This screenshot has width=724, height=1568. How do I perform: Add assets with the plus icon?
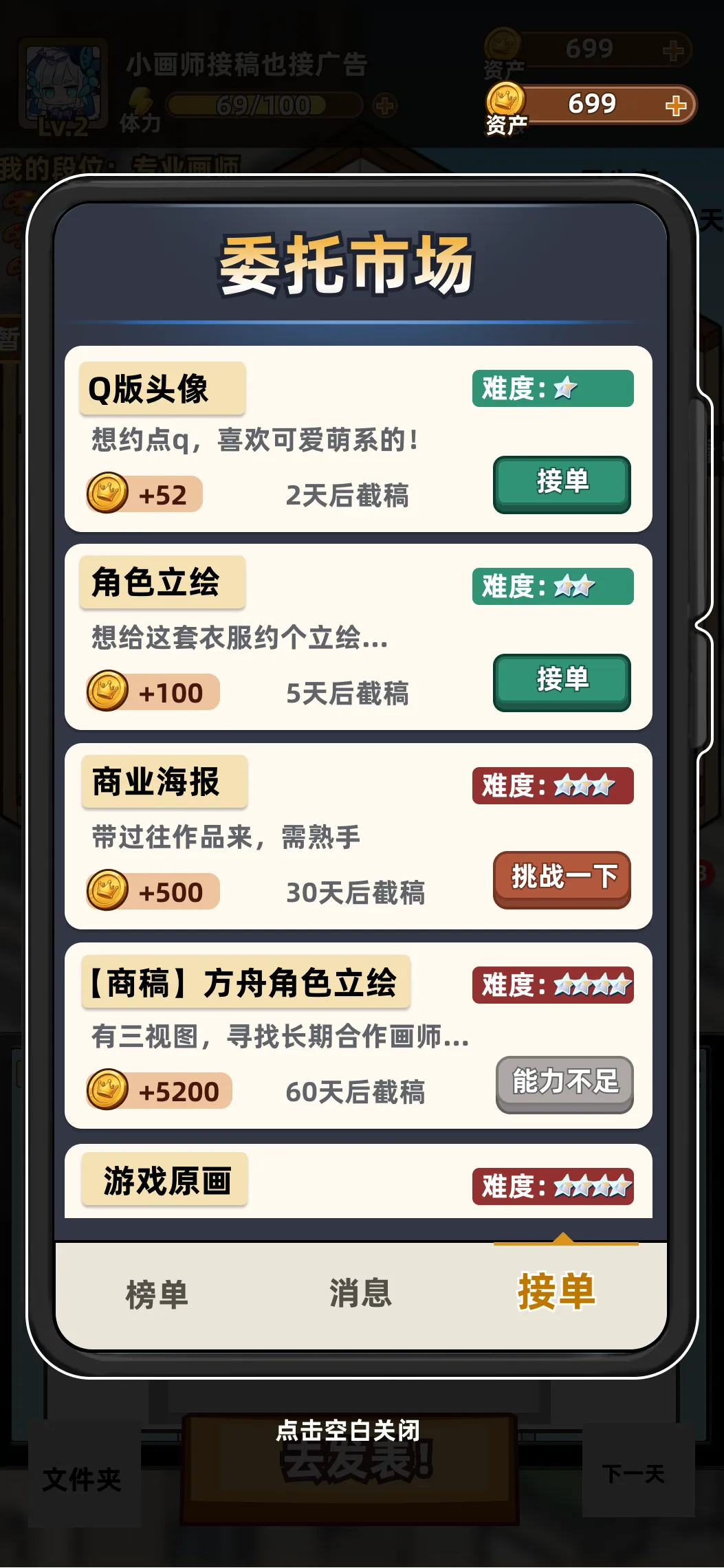[x=675, y=105]
